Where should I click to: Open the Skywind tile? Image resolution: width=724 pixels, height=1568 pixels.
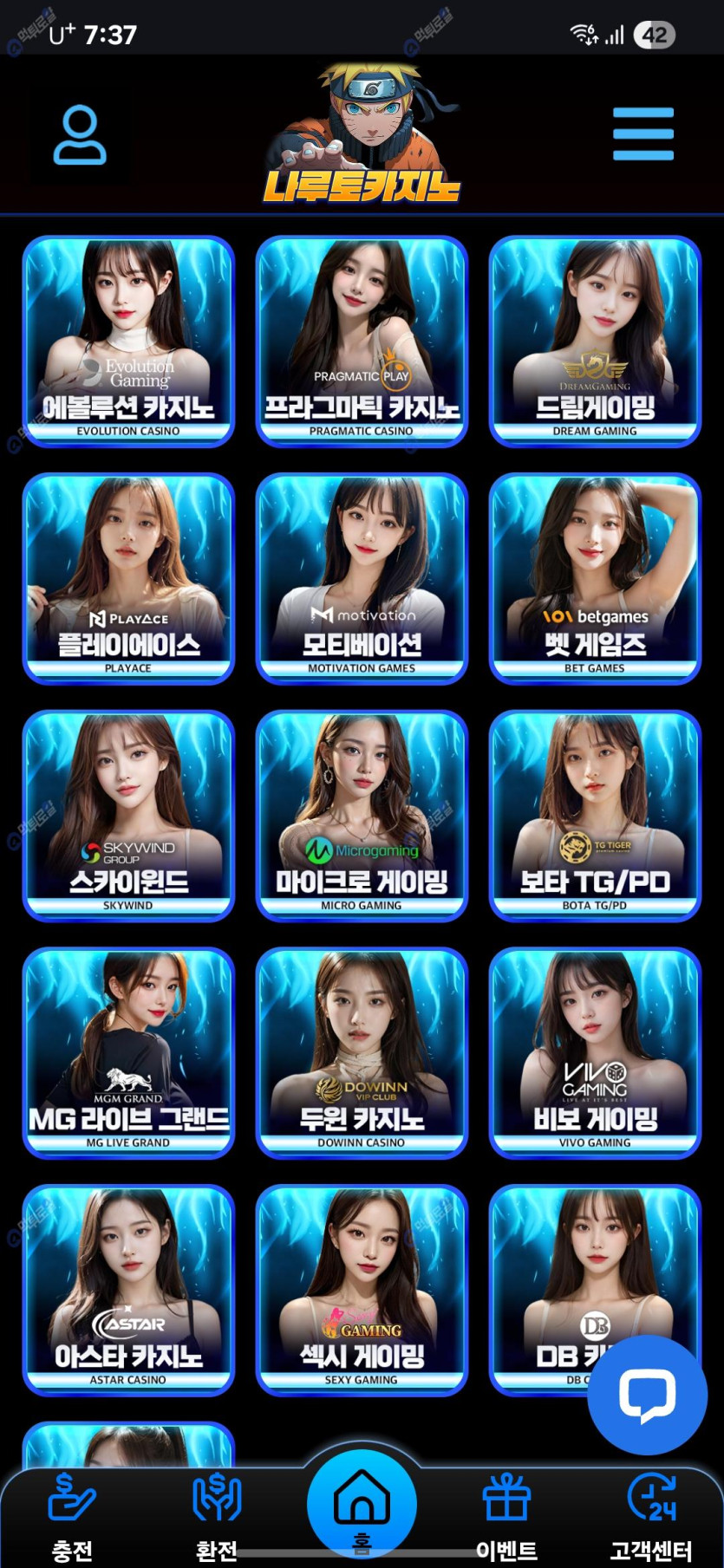point(128,816)
